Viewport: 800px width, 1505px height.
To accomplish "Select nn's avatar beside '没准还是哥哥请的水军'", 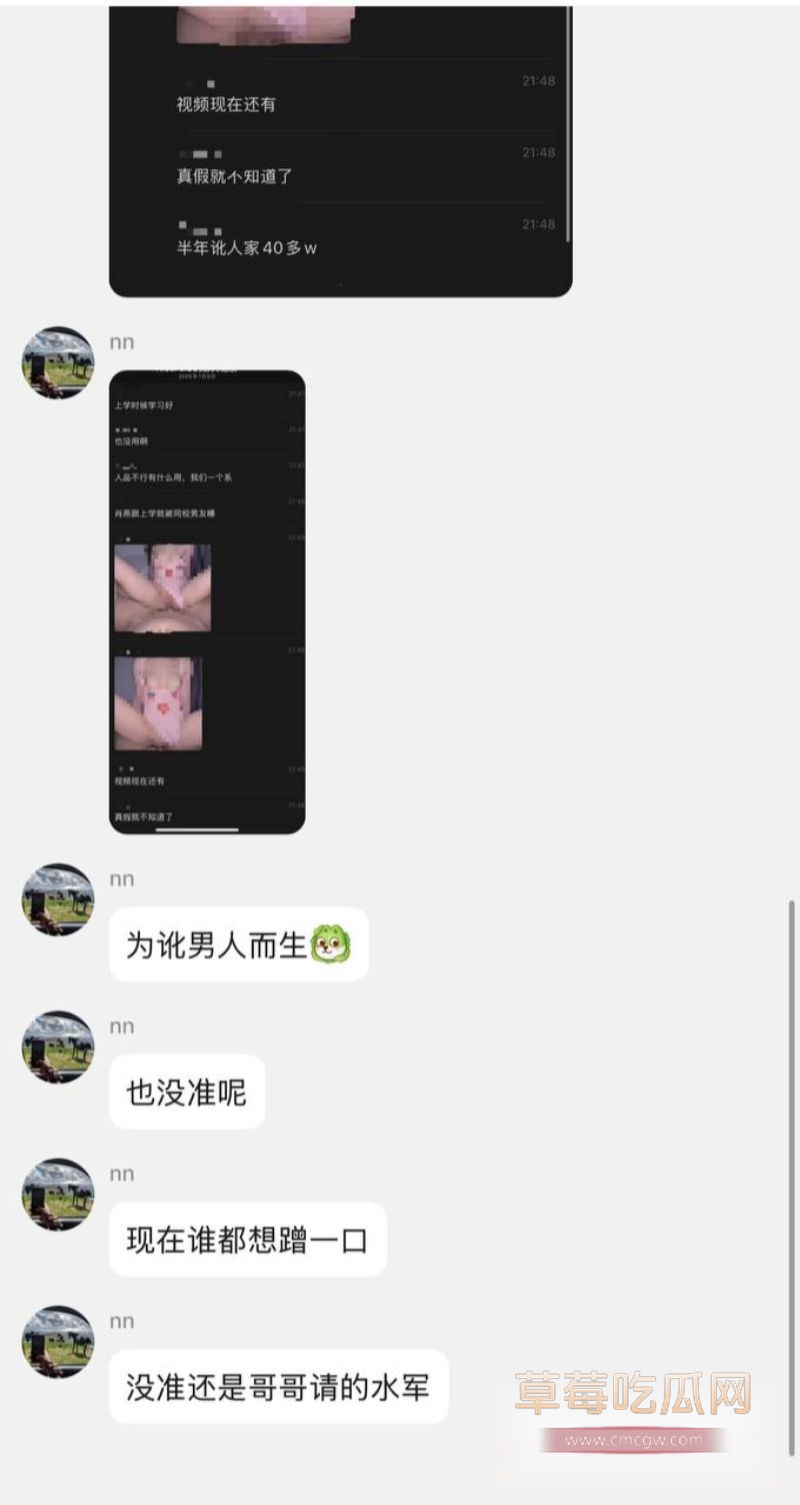I will coord(57,1343).
